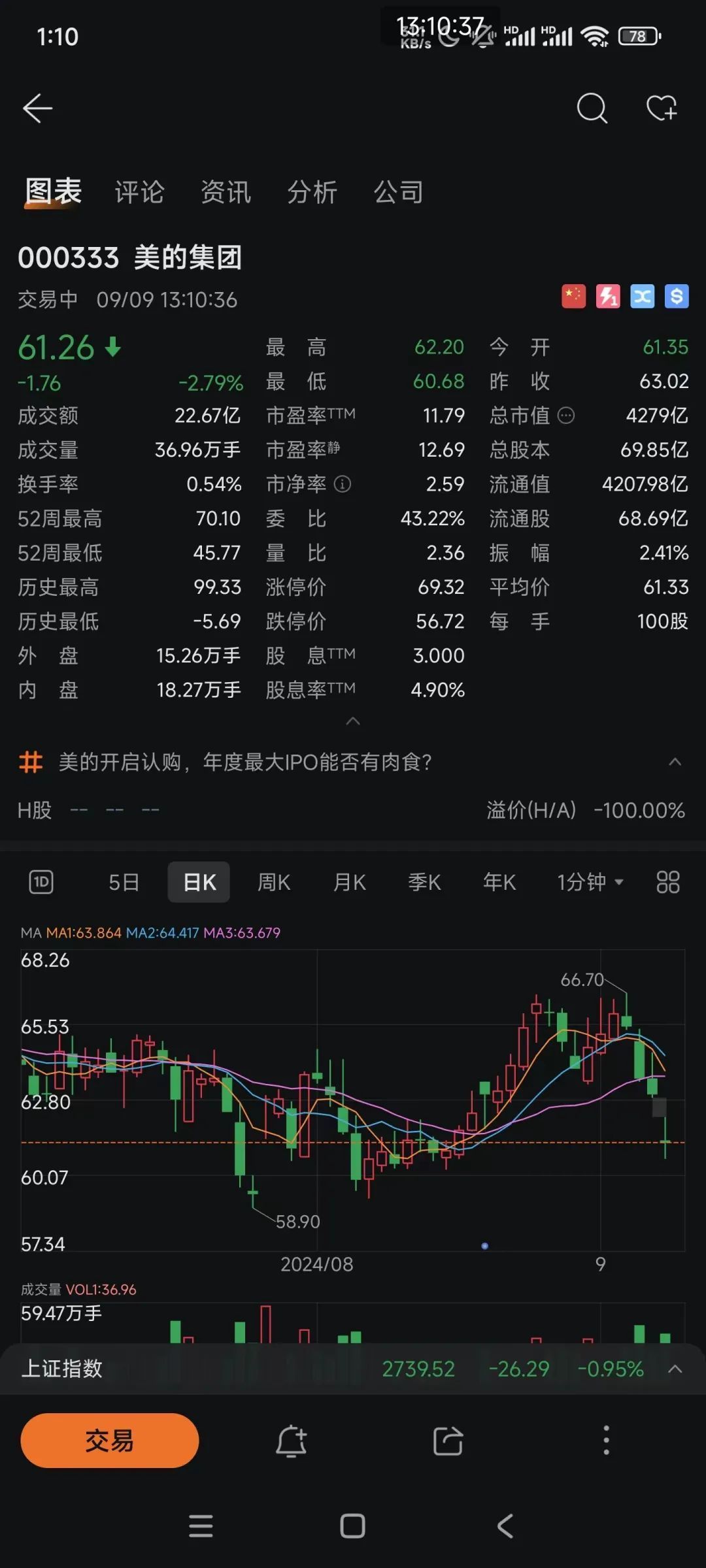The width and height of the screenshot is (706, 1568).
Task: Open stock search
Action: (x=592, y=108)
